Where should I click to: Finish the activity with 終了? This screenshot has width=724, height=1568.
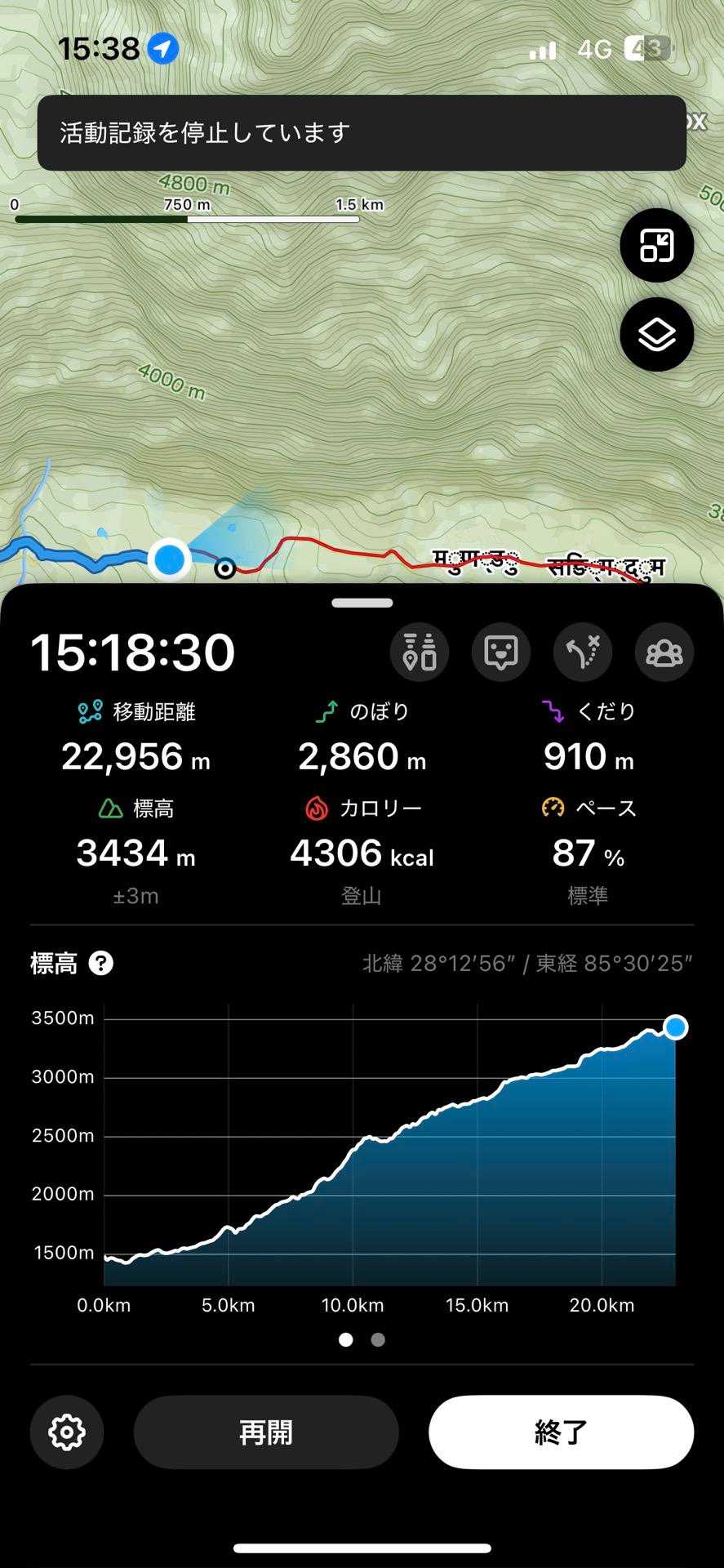click(562, 1432)
